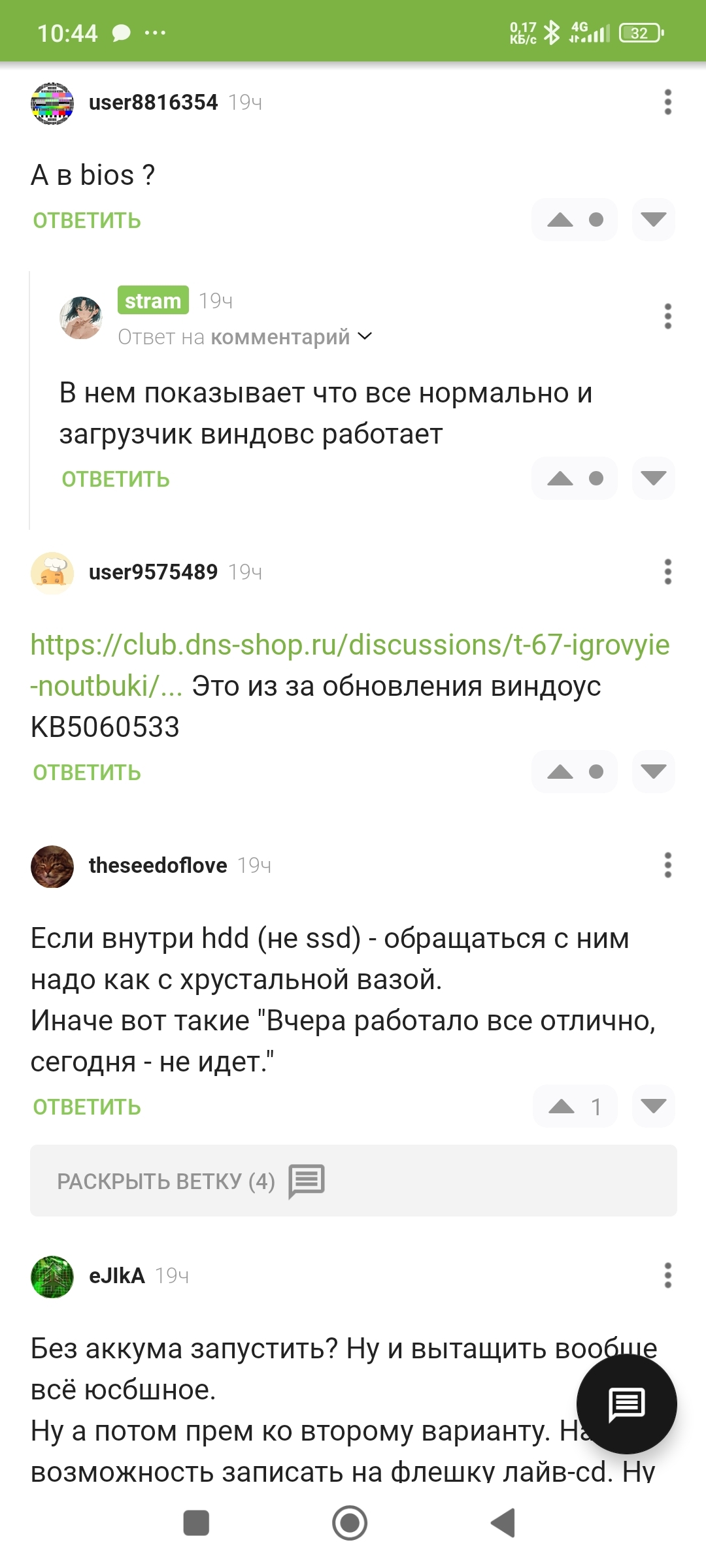Downvote stram's reply

pyautogui.click(x=653, y=478)
